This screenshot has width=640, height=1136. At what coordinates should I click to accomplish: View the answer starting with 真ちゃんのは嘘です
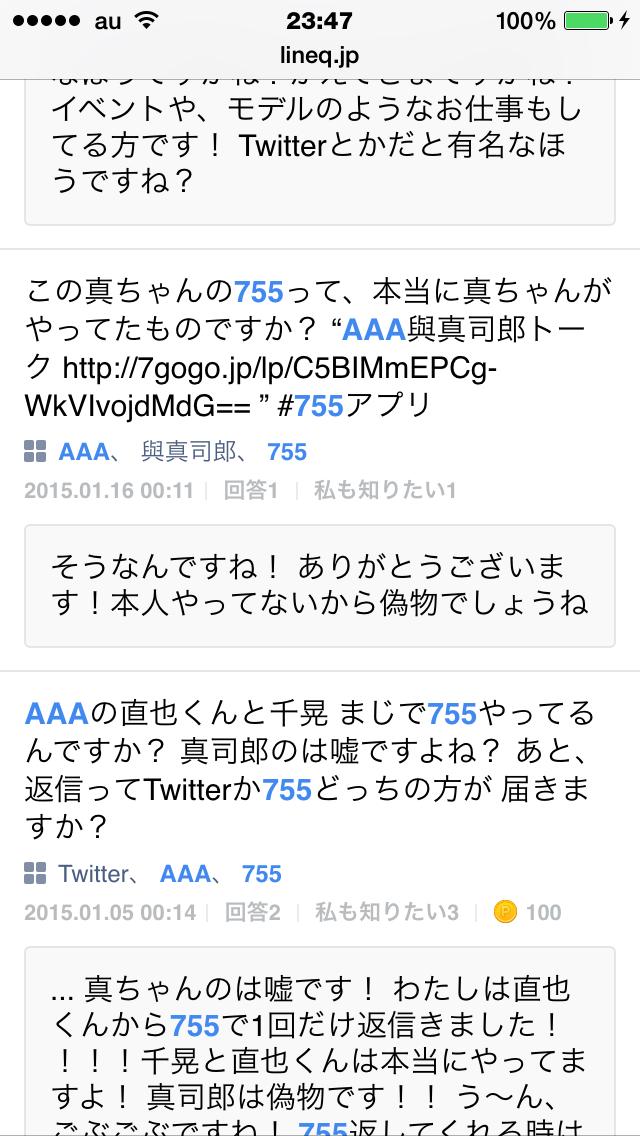point(320,1041)
